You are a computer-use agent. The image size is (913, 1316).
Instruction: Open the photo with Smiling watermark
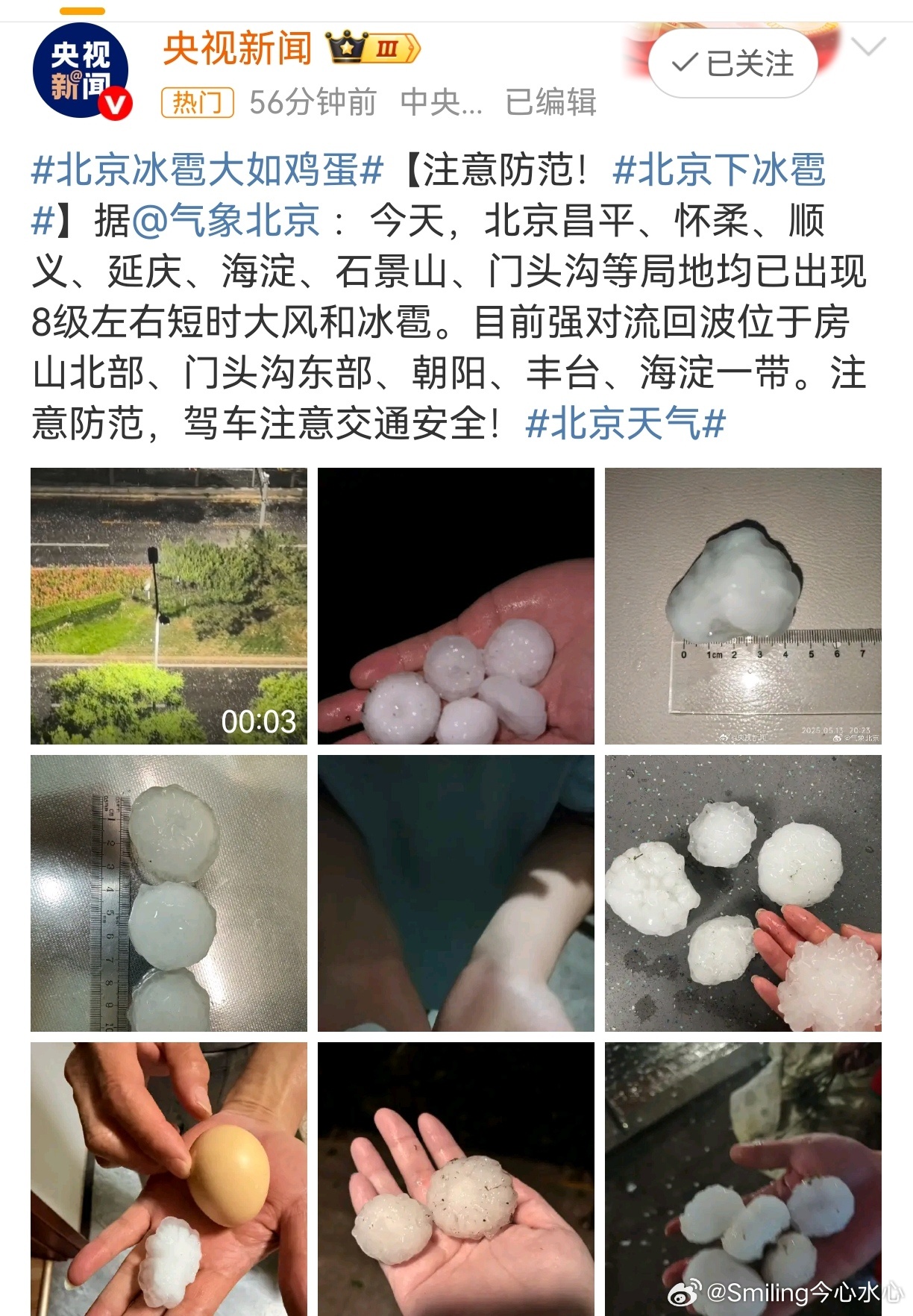point(743,1179)
